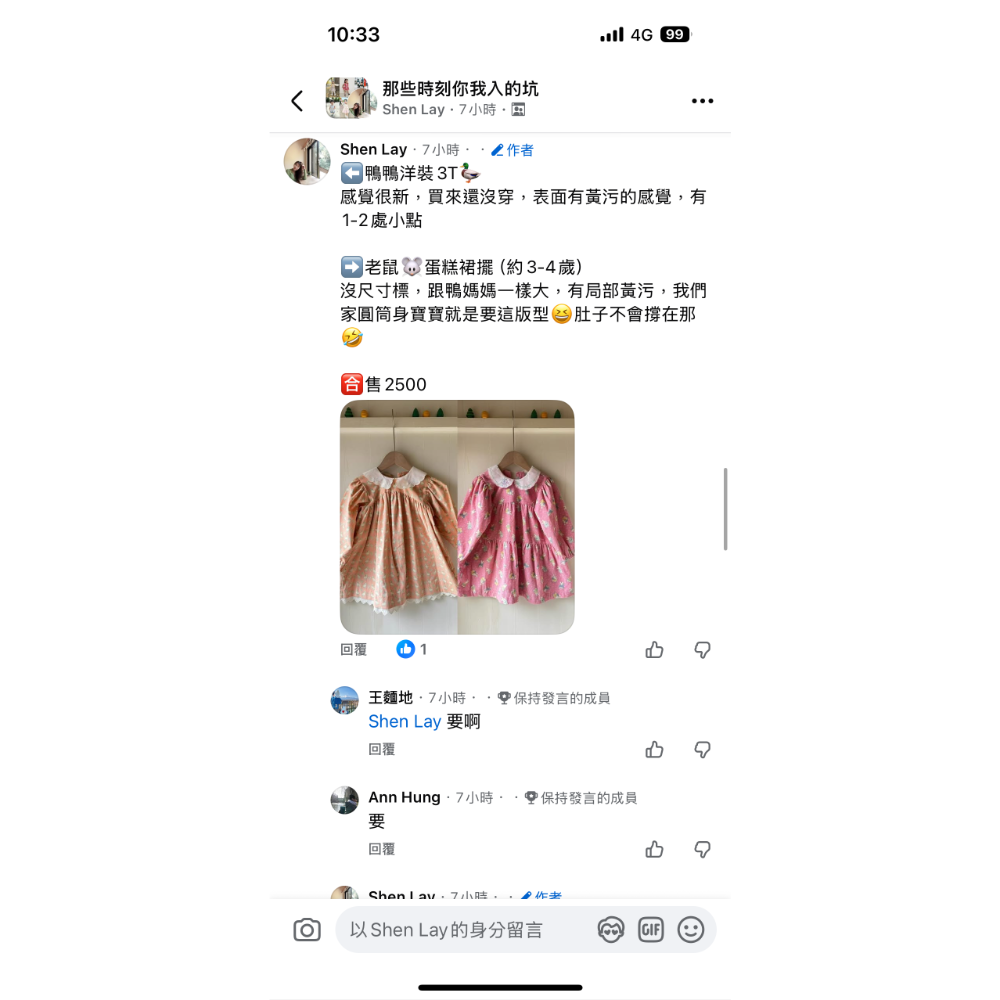The height and width of the screenshot is (1000, 1000).
Task: Dislike Ann Hung's comment
Action: [x=702, y=849]
